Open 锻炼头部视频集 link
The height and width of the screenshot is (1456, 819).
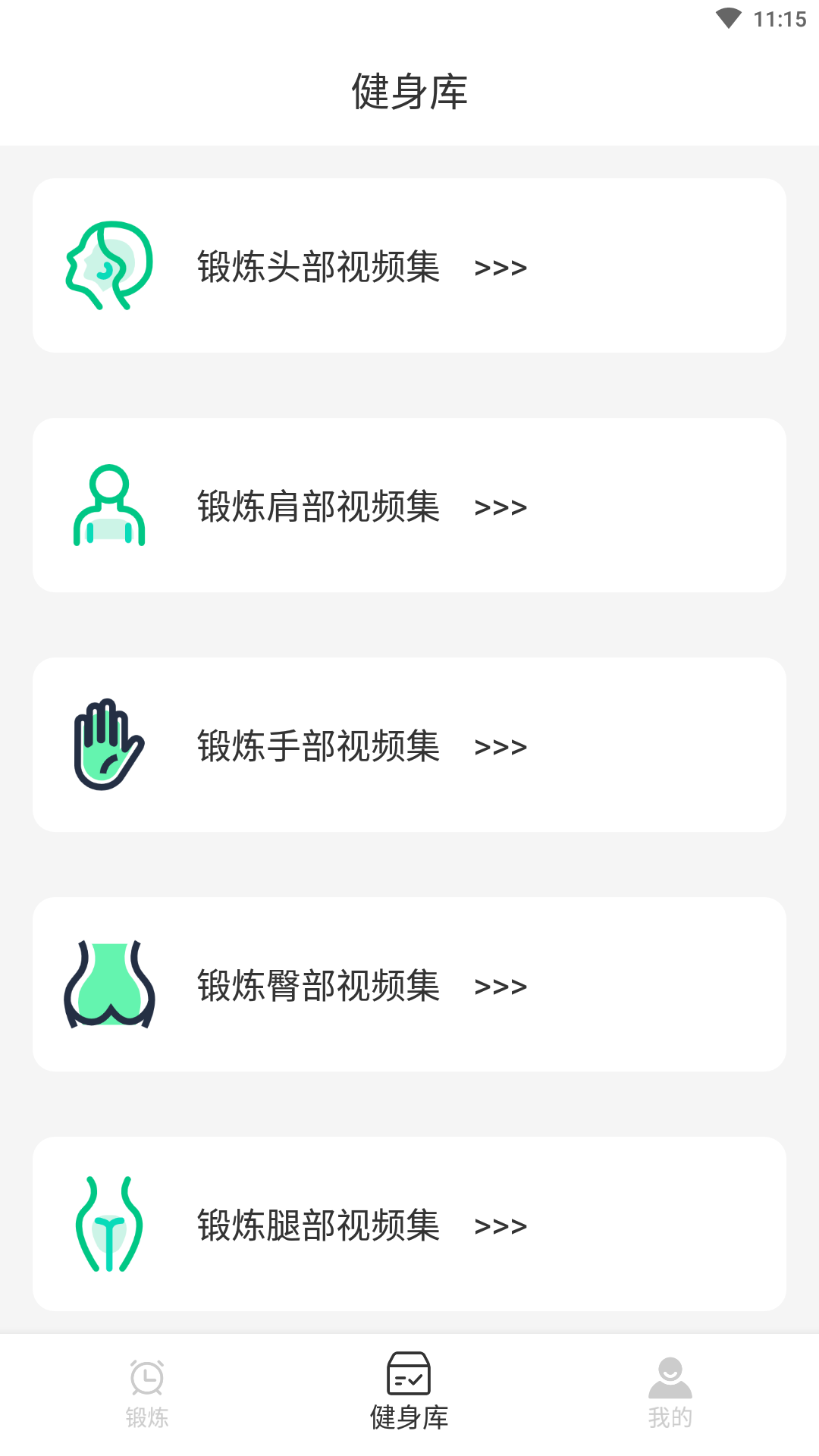318,266
